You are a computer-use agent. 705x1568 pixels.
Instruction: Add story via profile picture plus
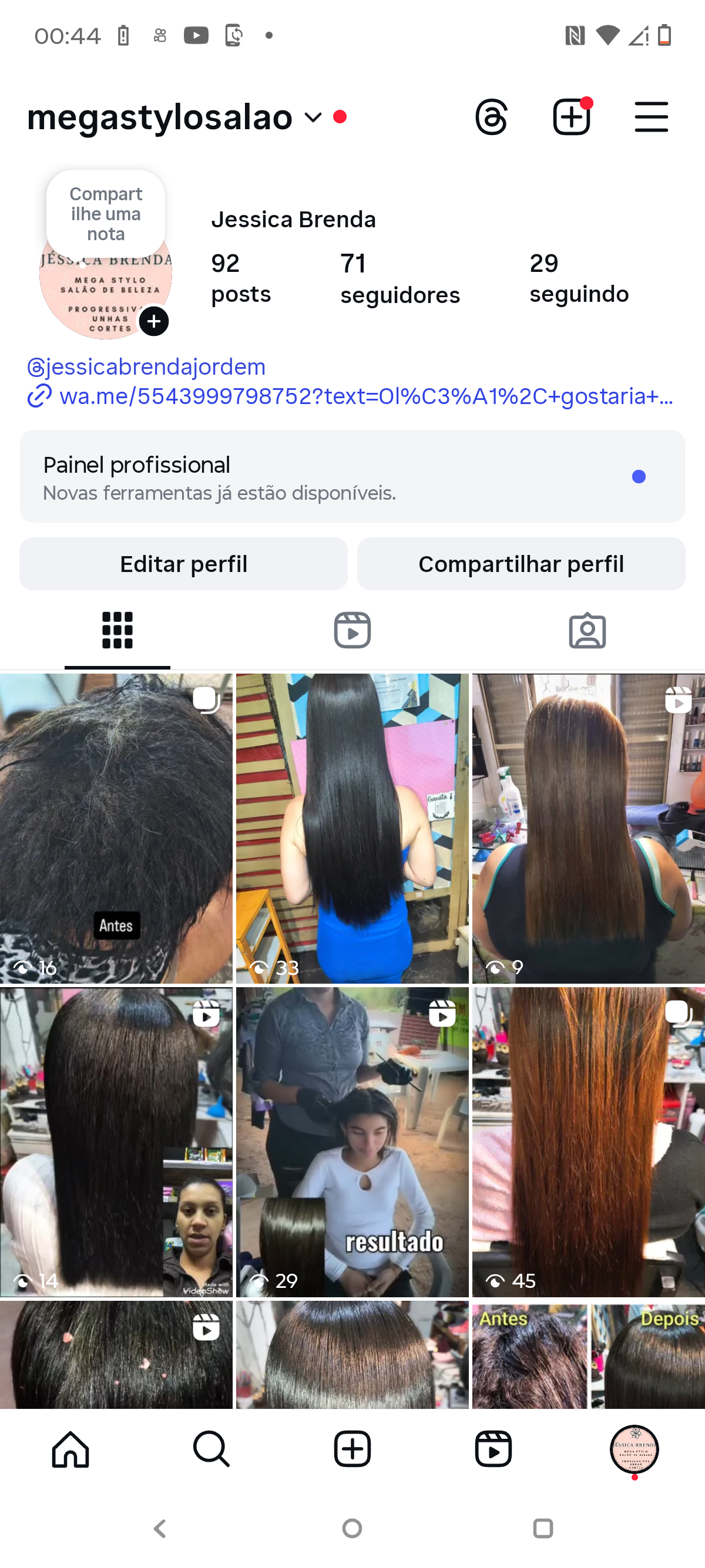pos(153,321)
